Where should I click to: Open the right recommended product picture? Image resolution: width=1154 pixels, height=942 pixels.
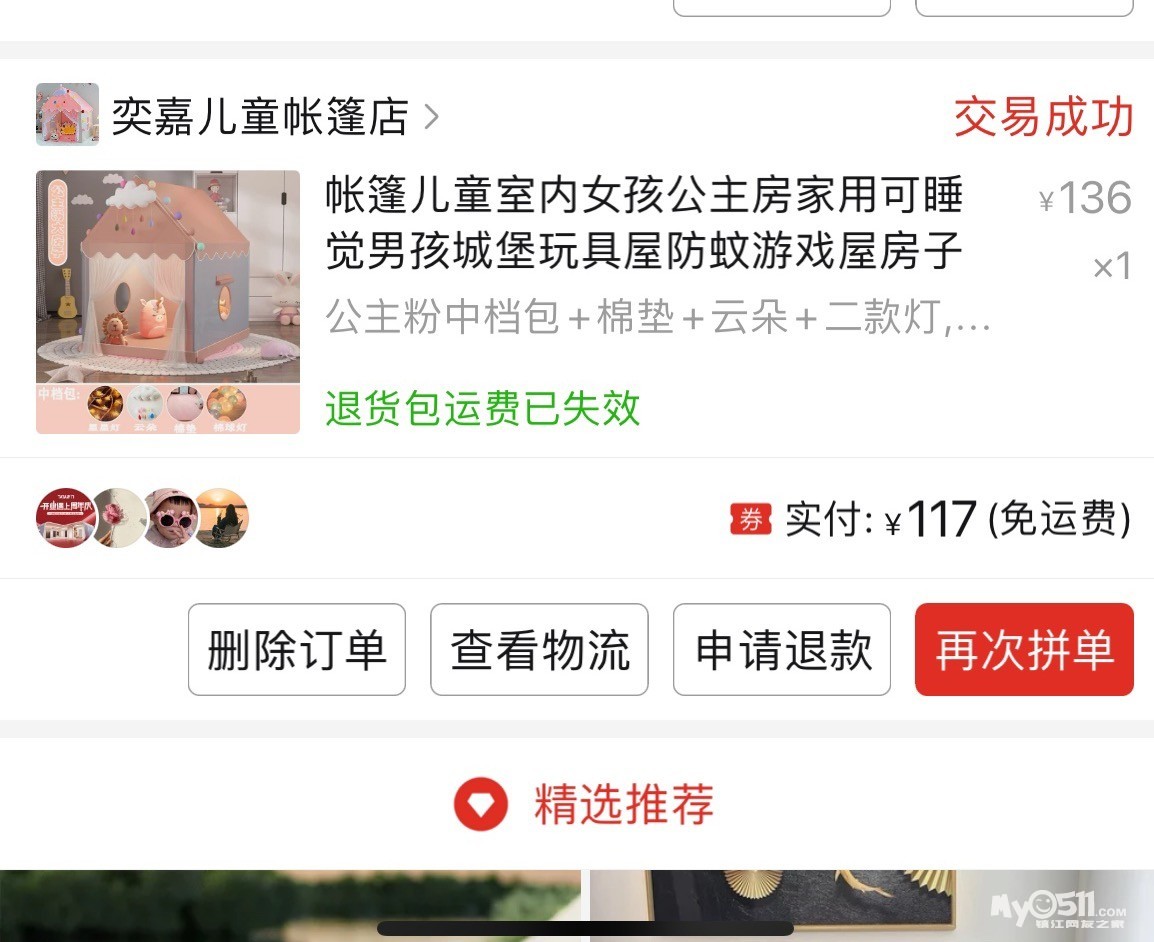click(872, 906)
